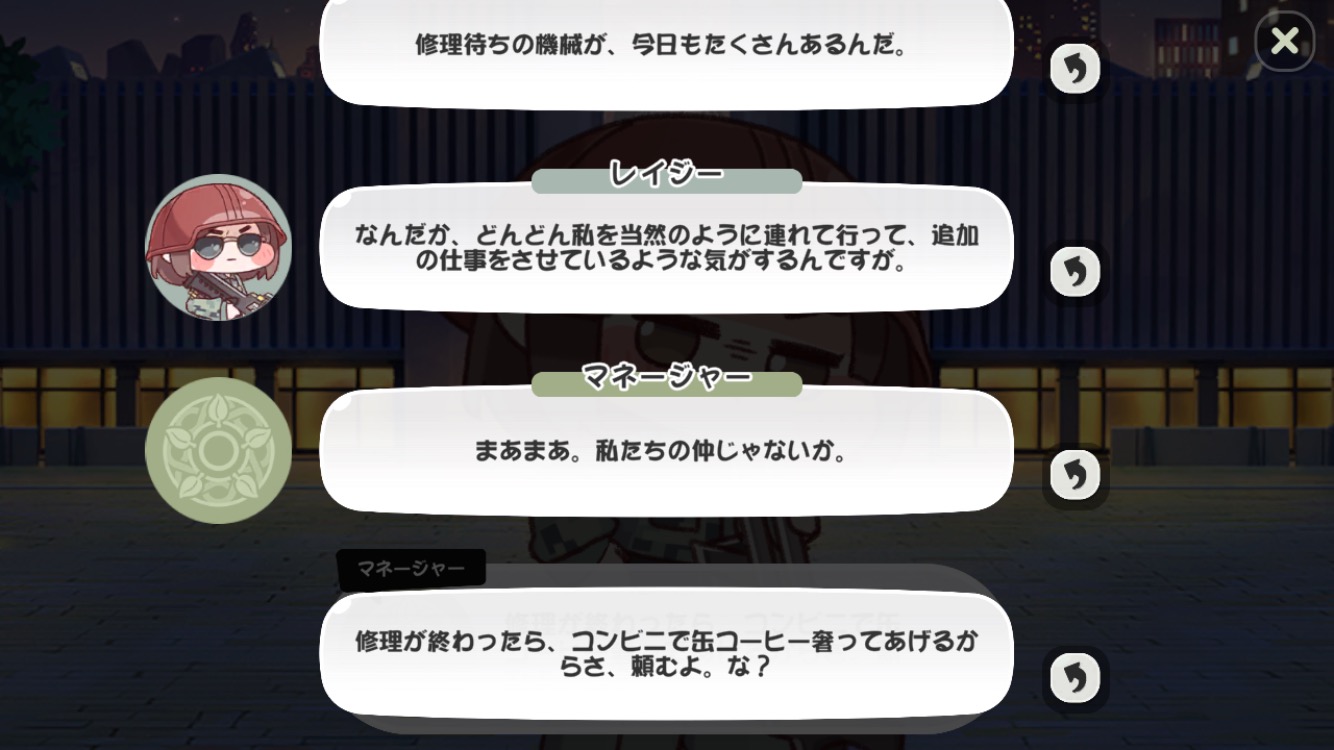
Task: Replay the line about 修理待ちの機械
Action: coord(1075,69)
